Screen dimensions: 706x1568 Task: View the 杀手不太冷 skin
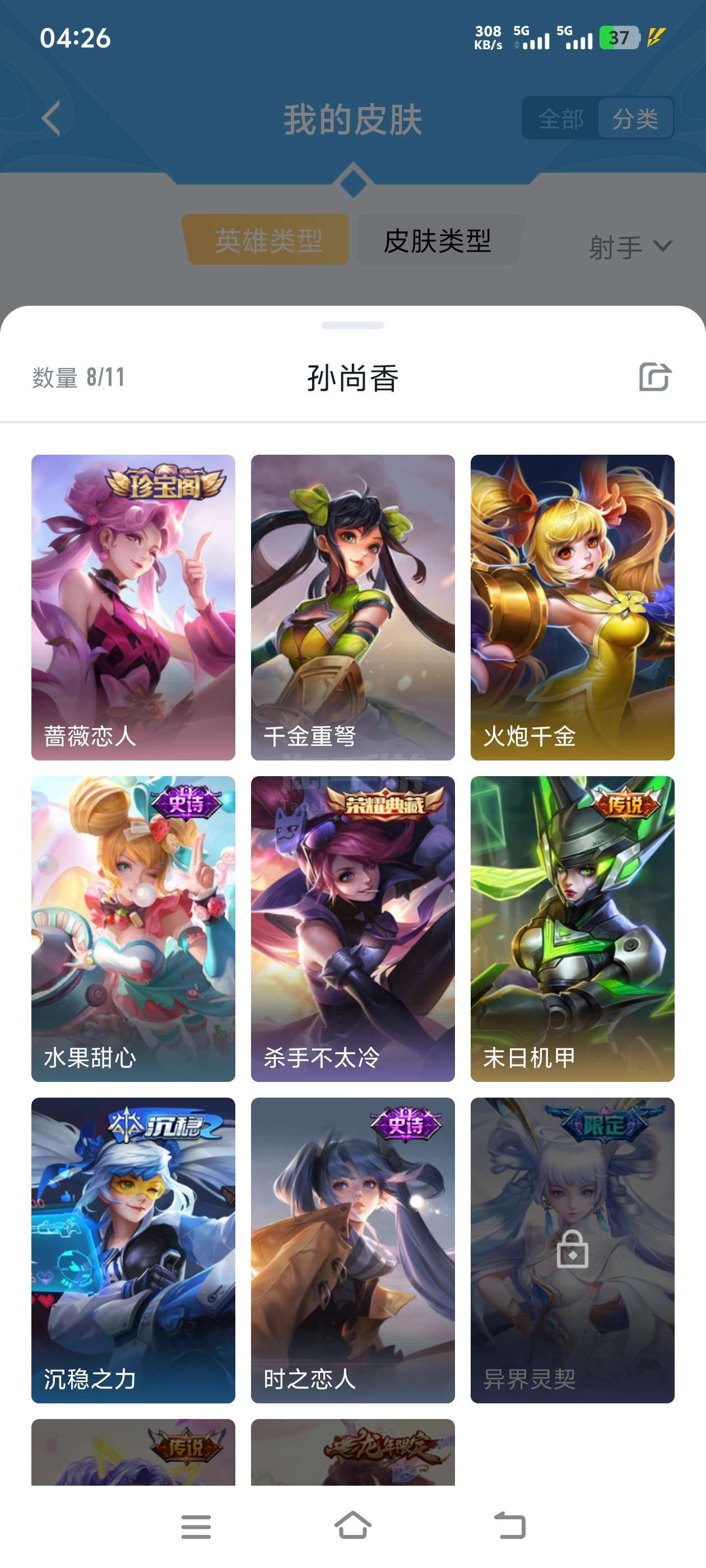pos(352,929)
